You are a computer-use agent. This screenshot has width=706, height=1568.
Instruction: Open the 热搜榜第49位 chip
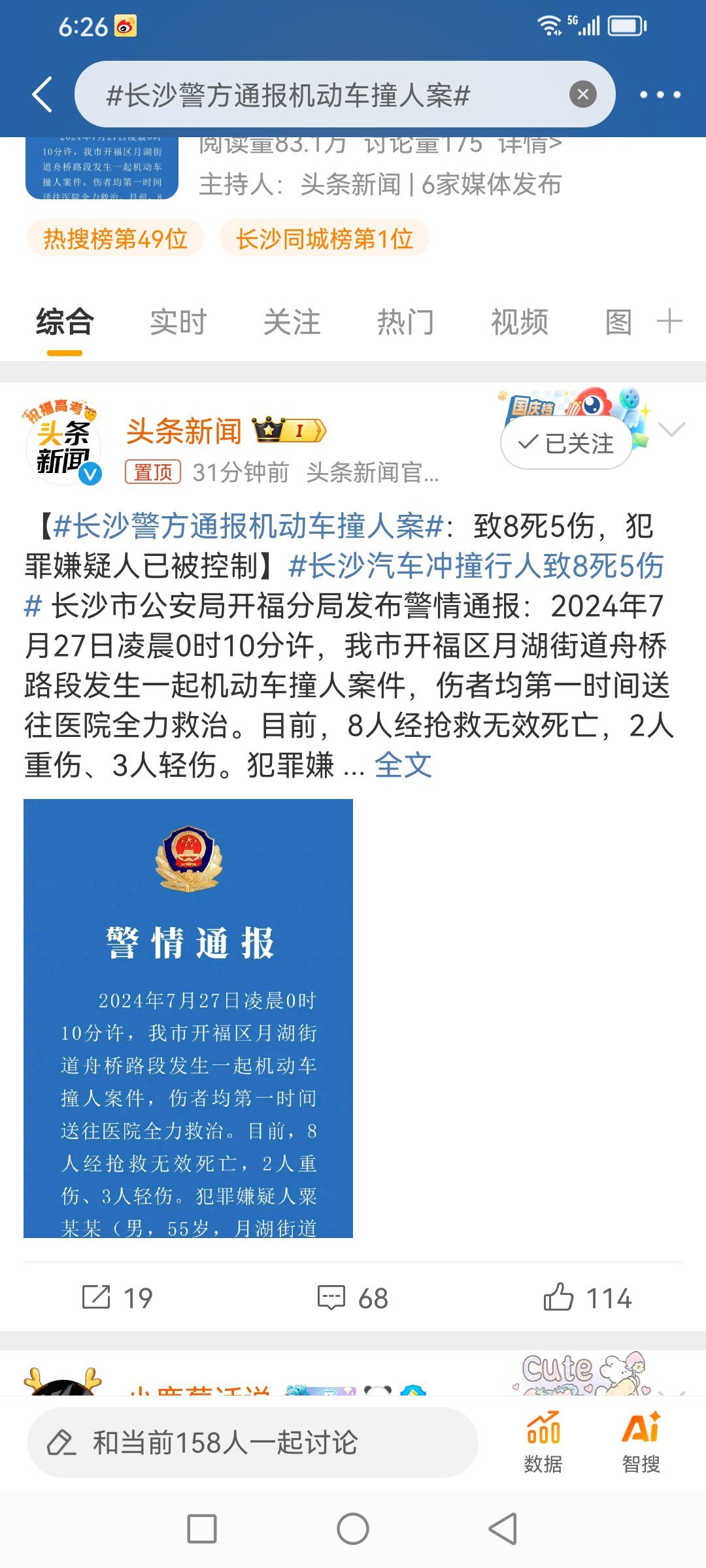click(116, 238)
